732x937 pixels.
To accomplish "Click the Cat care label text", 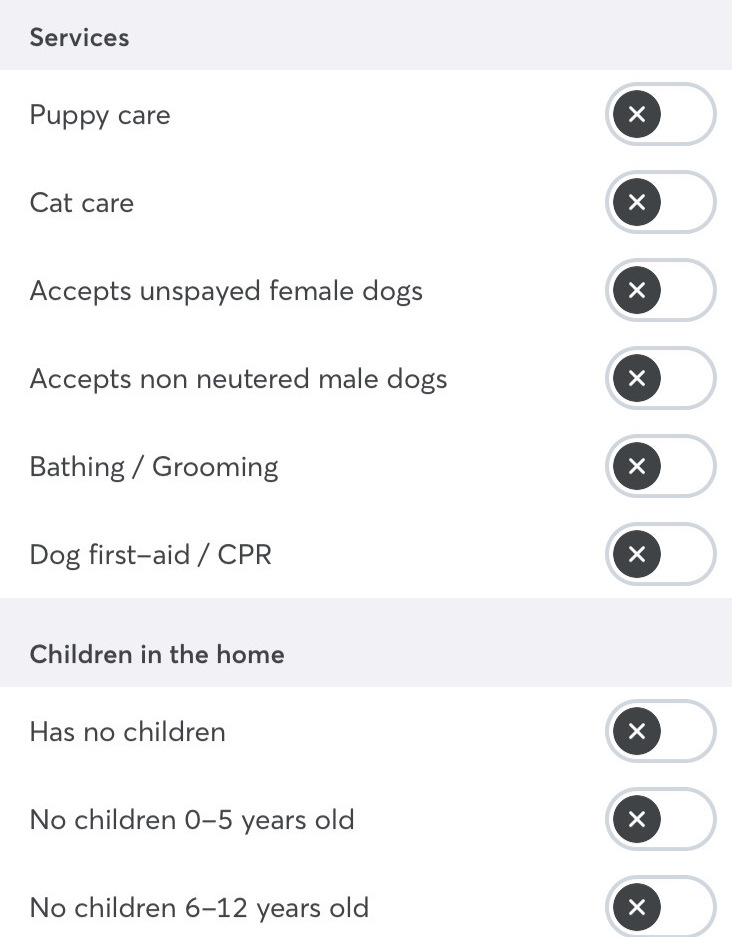I will [81, 202].
